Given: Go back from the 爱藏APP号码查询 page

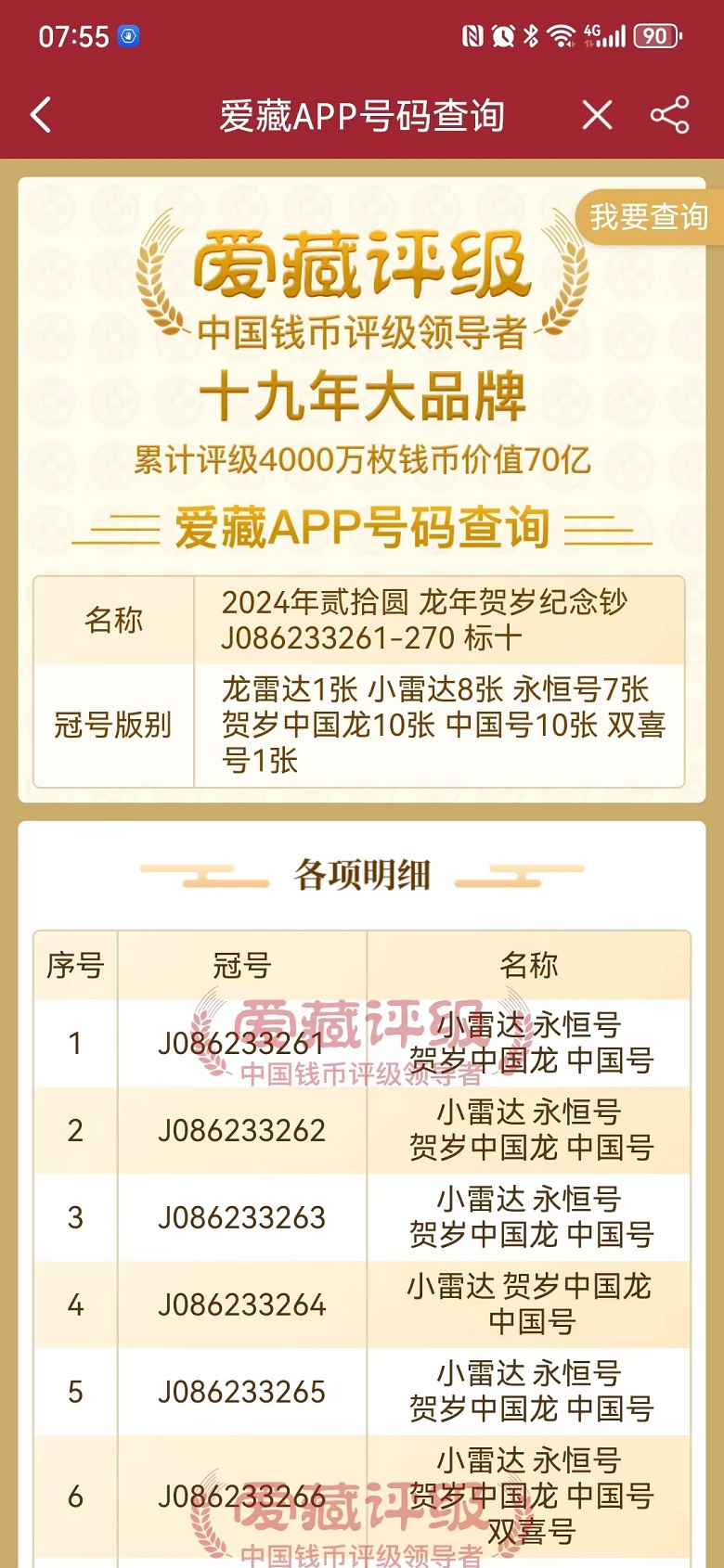Looking at the screenshot, I should [41, 115].
